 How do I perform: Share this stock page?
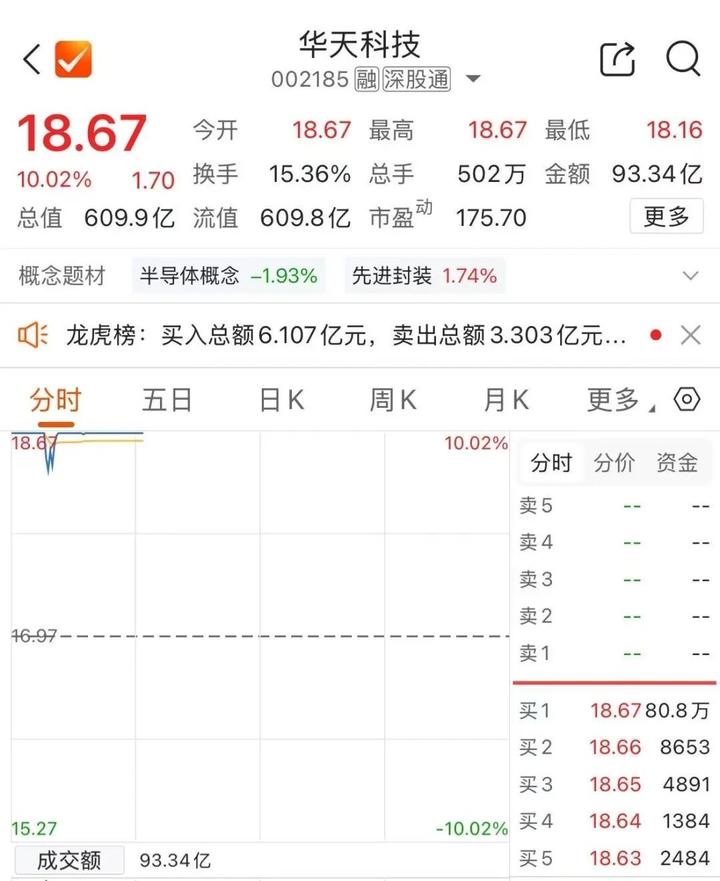coord(618,58)
